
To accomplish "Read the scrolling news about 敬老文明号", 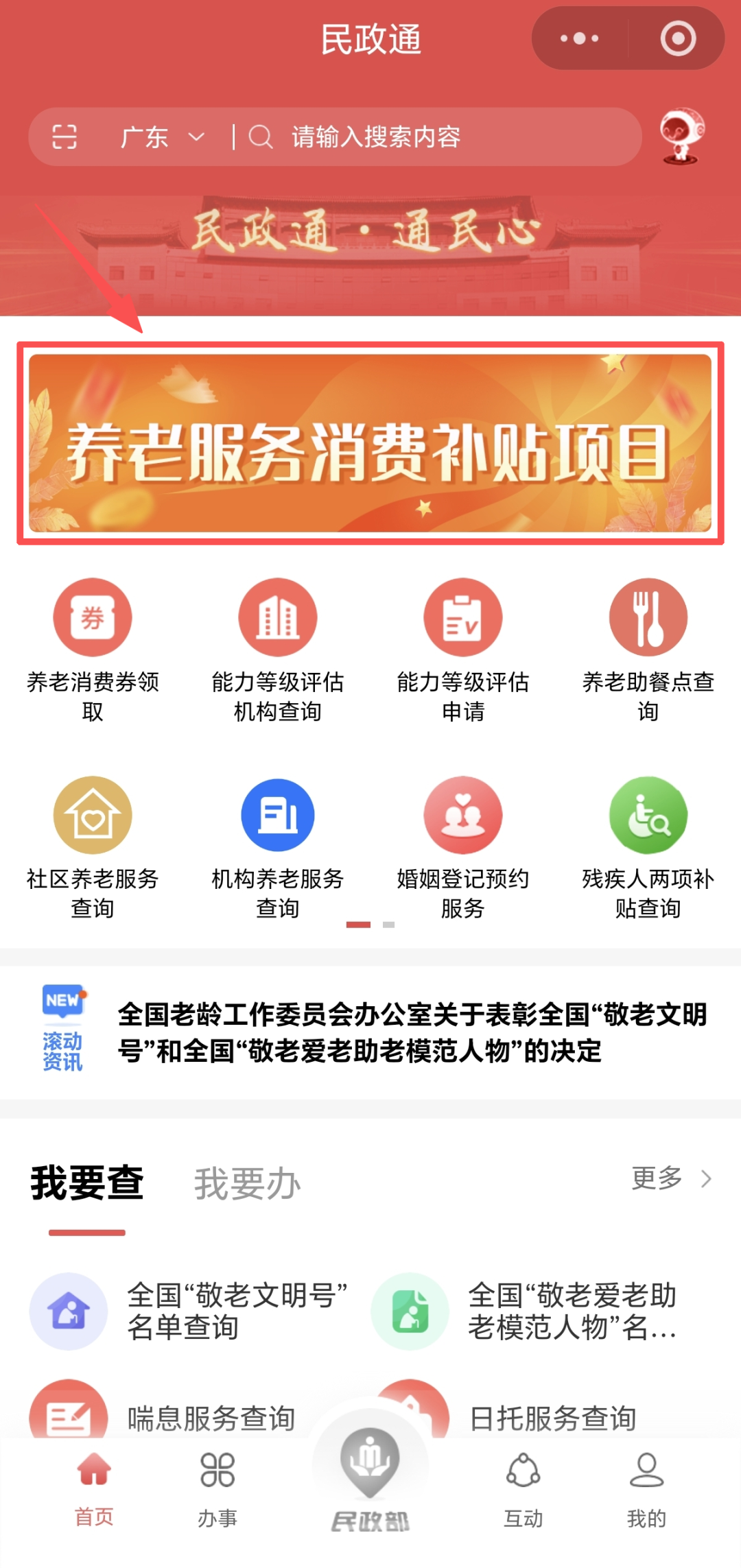I will pos(412,1032).
